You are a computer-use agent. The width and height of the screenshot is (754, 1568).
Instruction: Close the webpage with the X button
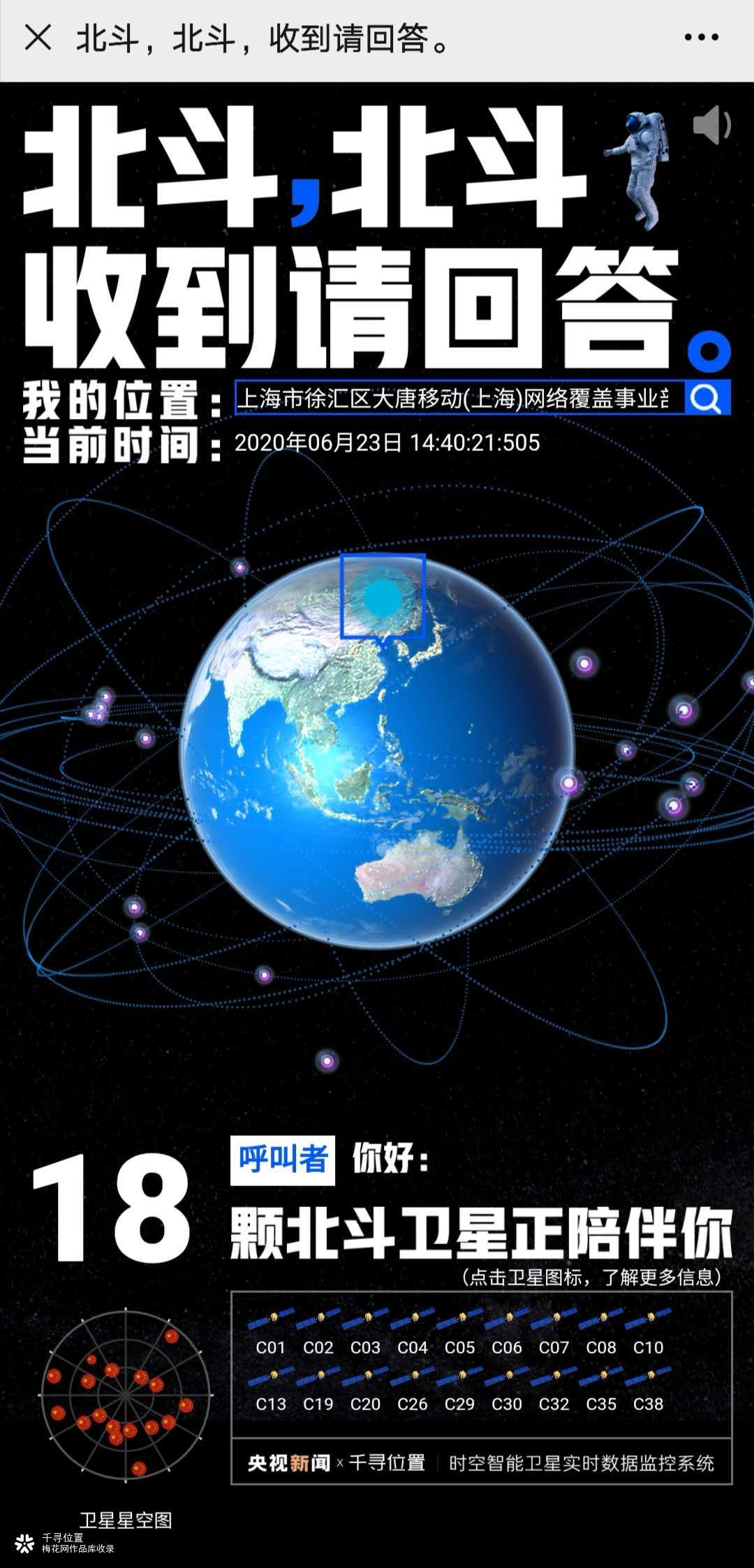(x=38, y=38)
